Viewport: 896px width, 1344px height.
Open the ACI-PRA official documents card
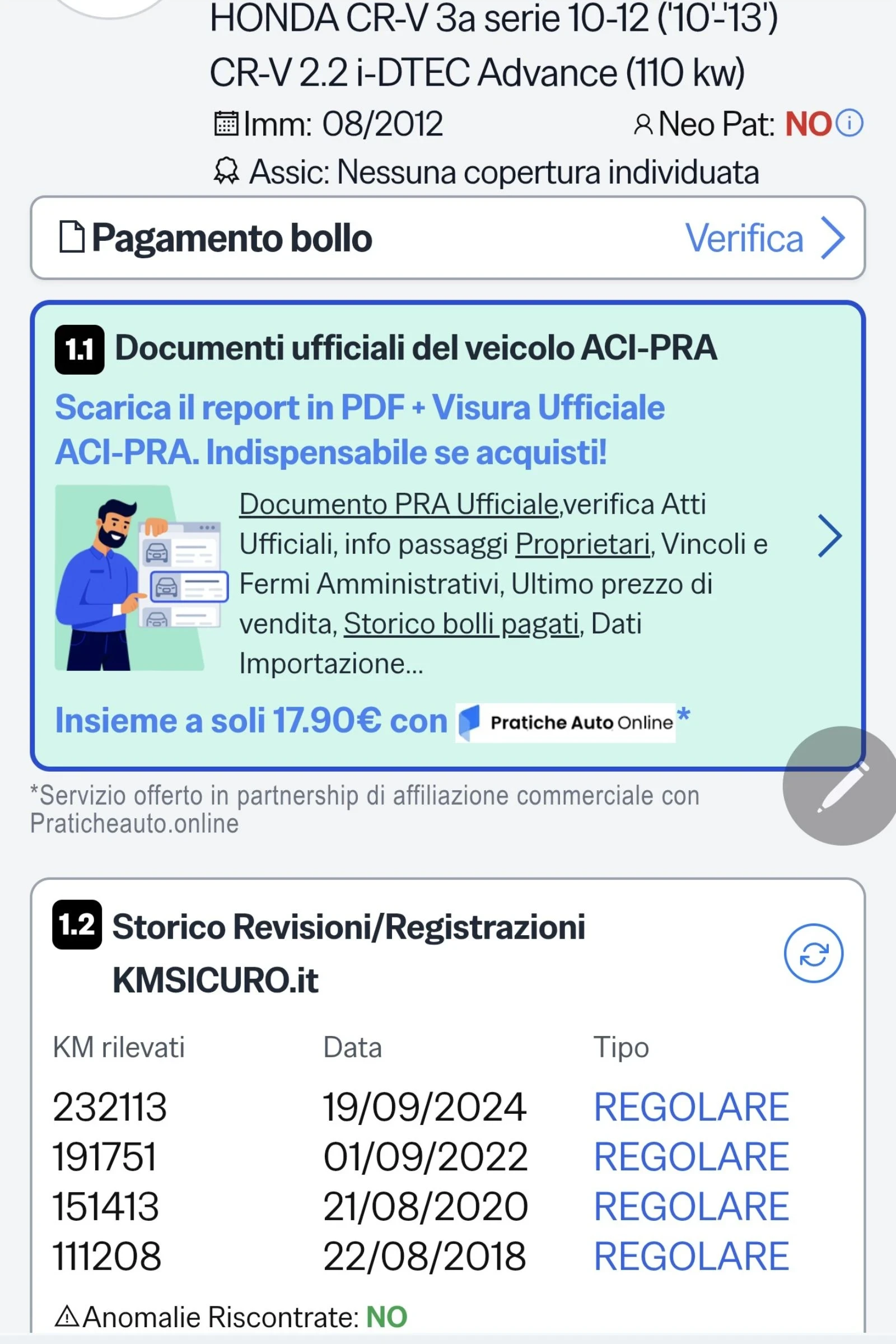point(829,535)
